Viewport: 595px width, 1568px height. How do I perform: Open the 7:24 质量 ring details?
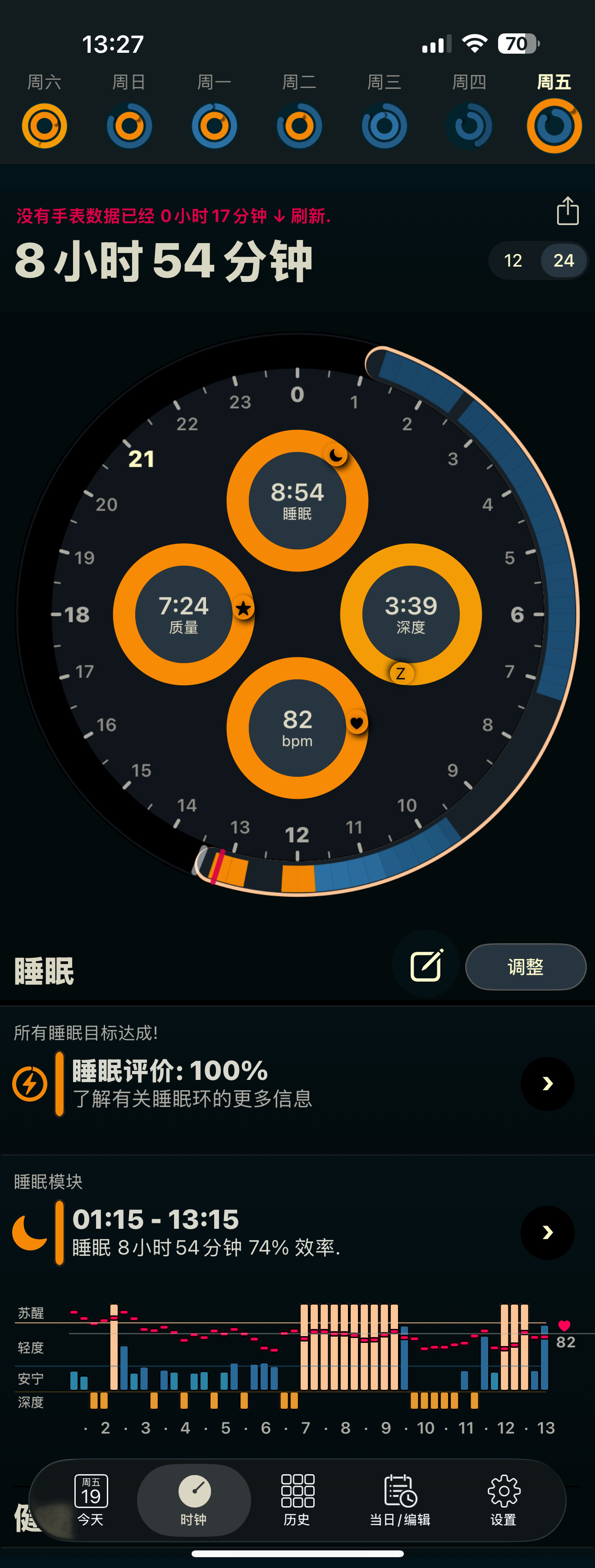click(184, 614)
